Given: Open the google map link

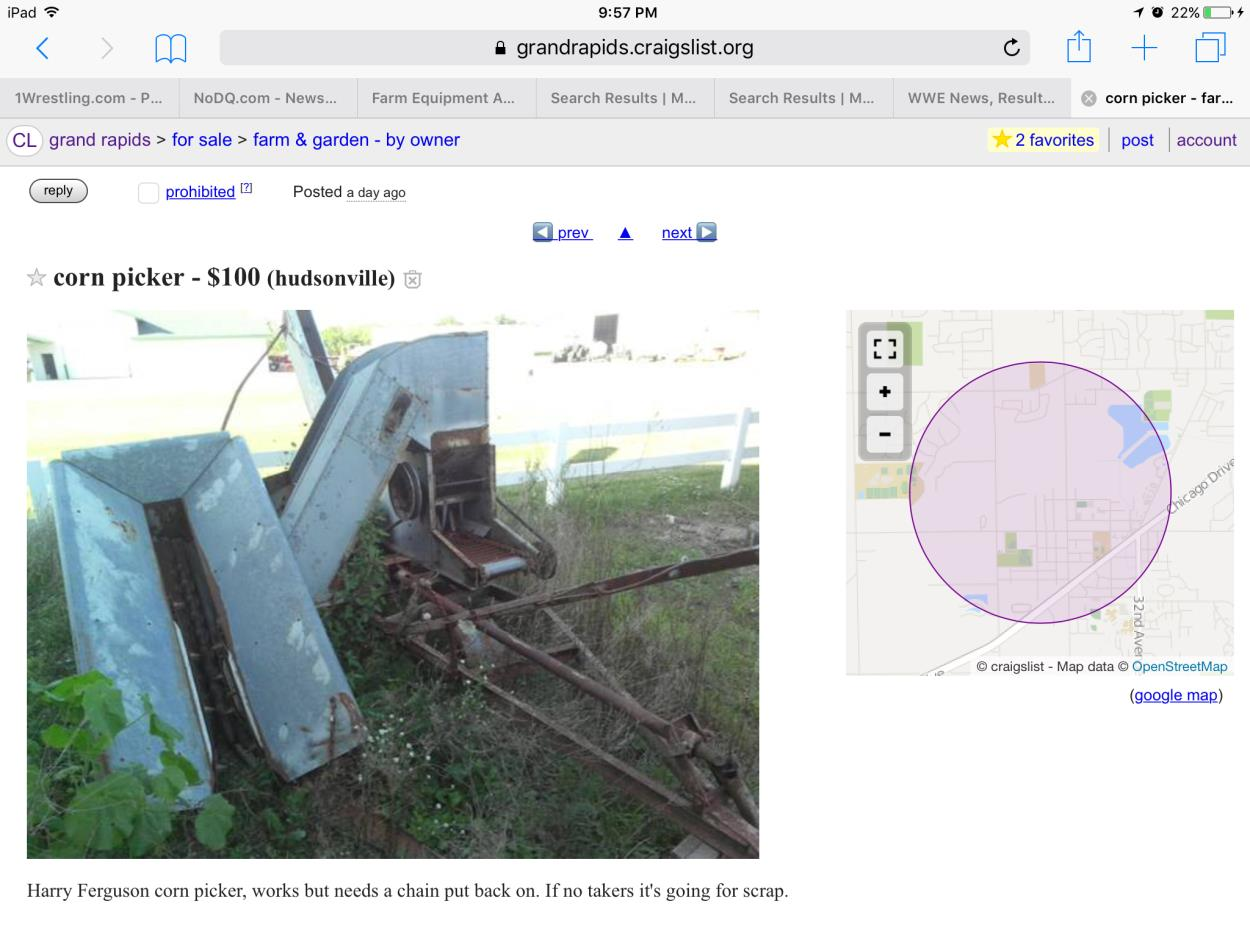Looking at the screenshot, I should [1175, 695].
